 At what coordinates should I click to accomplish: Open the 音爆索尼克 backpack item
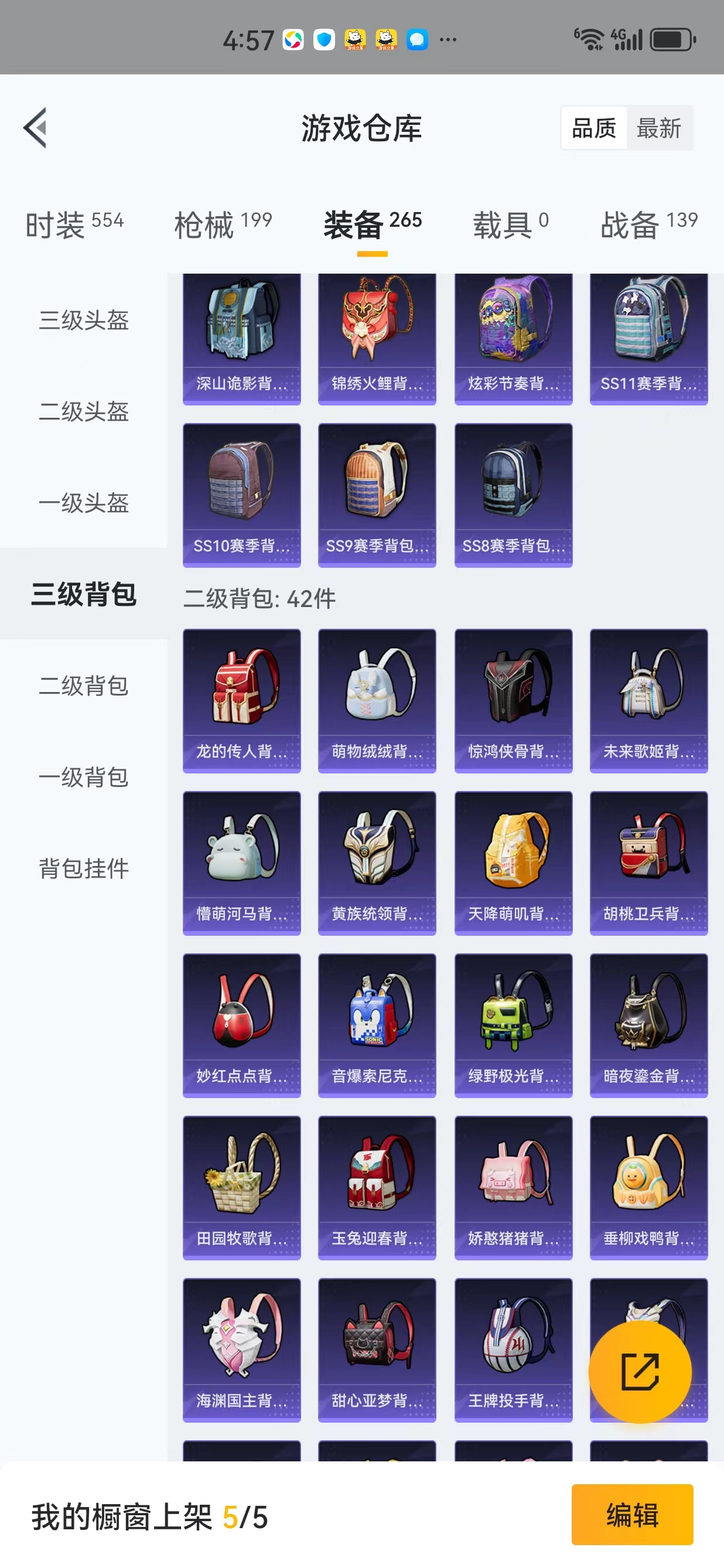point(377,1025)
